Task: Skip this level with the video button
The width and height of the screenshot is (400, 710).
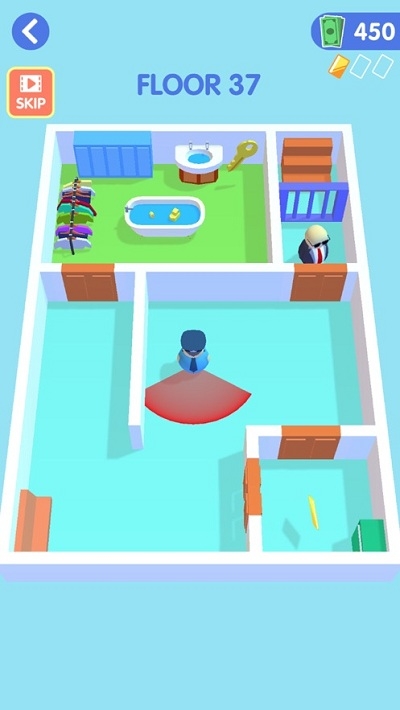Action: [x=31, y=93]
